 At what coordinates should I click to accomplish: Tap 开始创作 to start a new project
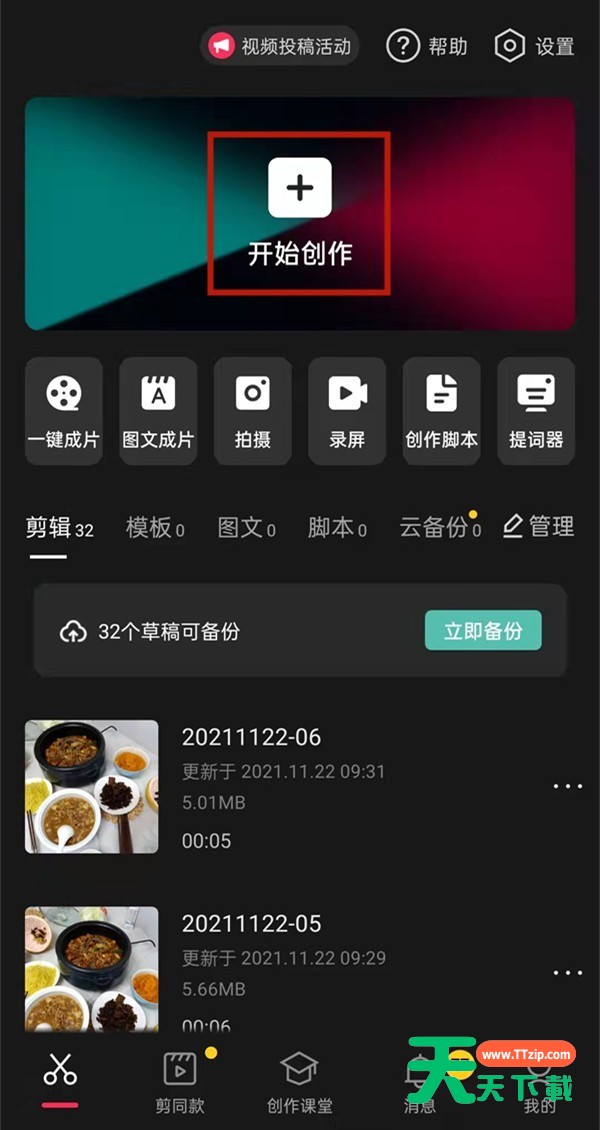(x=299, y=212)
